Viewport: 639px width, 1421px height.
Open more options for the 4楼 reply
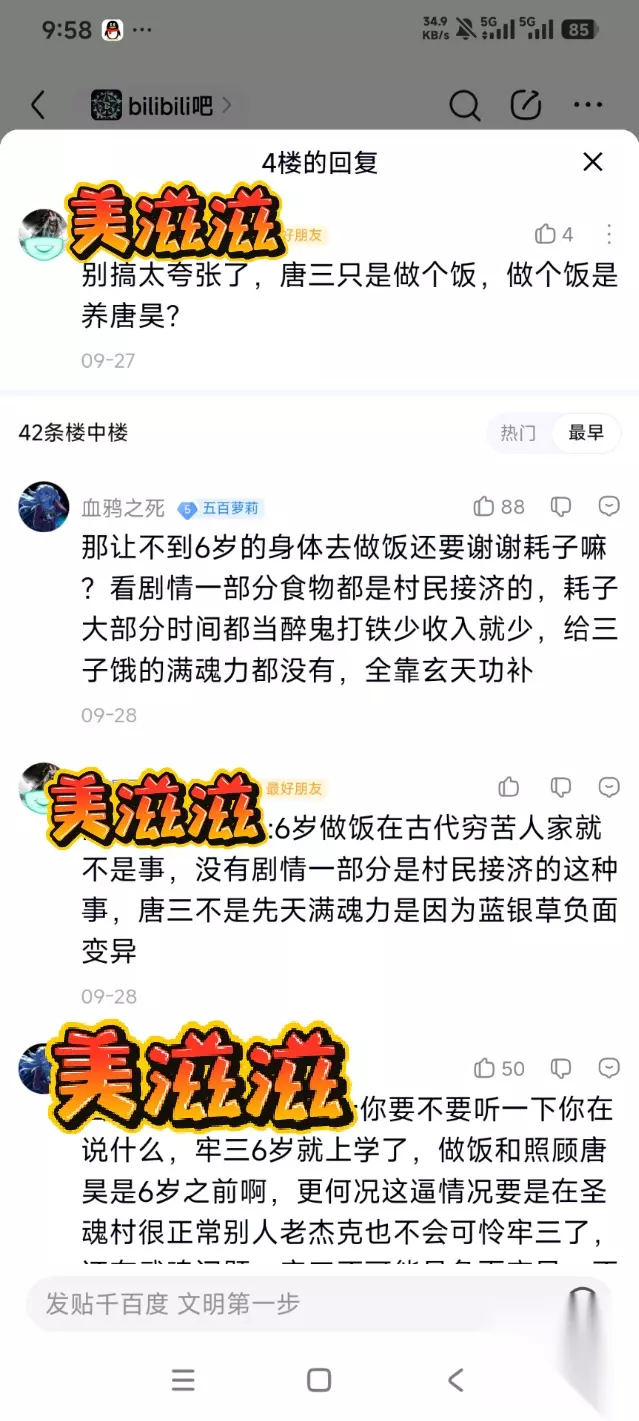[609, 234]
